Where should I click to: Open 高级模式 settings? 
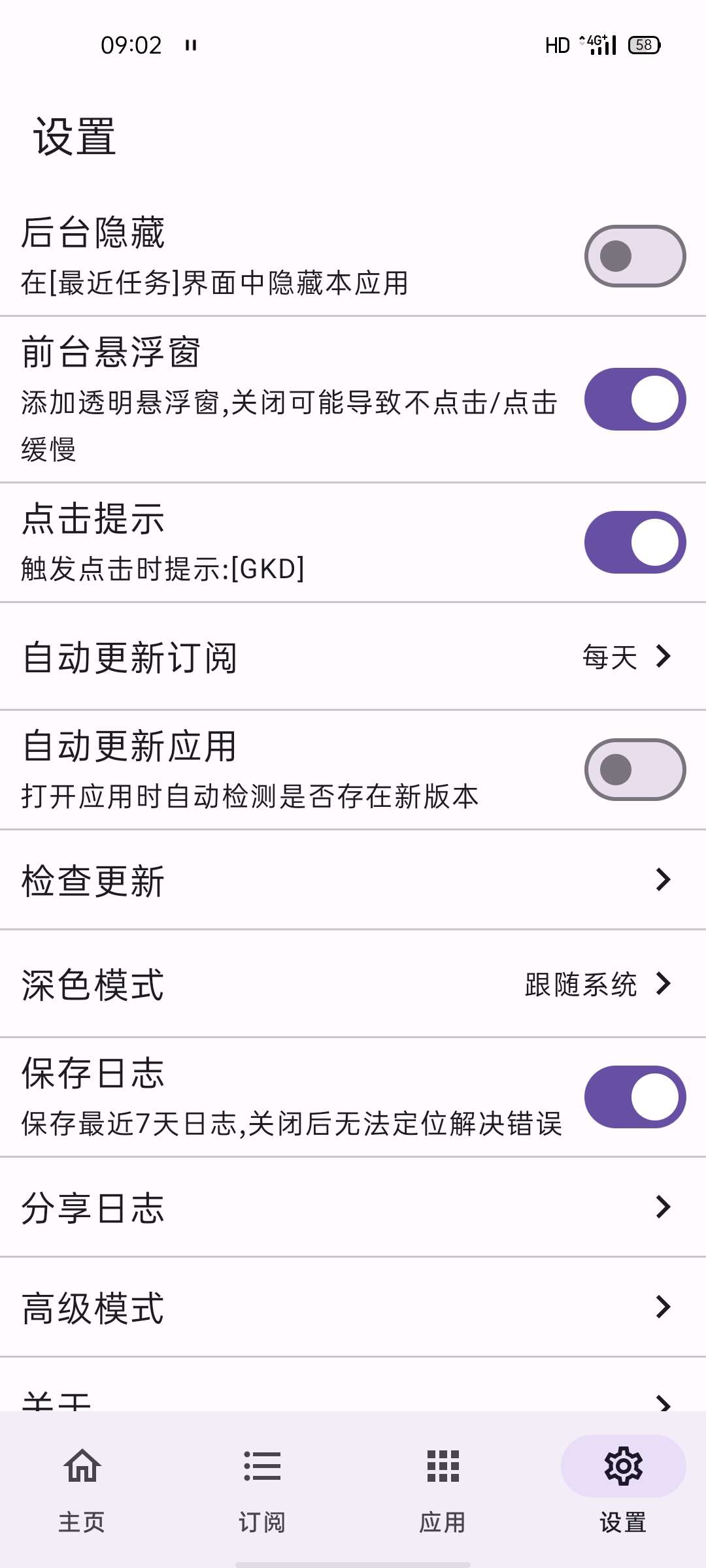pos(353,1307)
